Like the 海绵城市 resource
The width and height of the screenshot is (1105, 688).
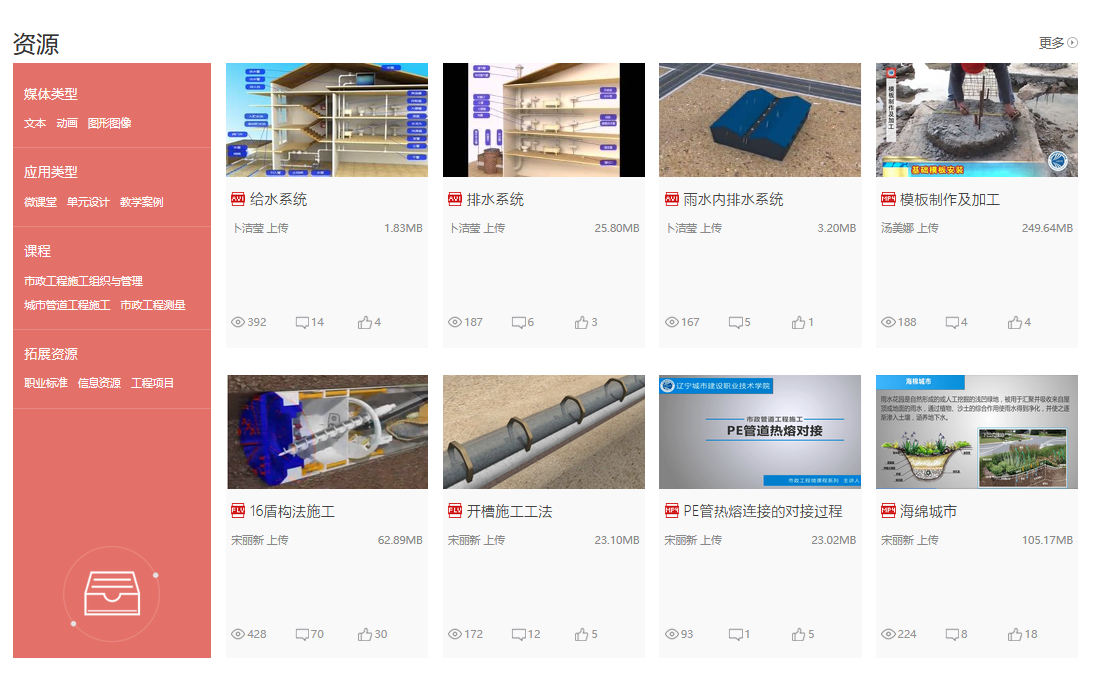[1016, 634]
